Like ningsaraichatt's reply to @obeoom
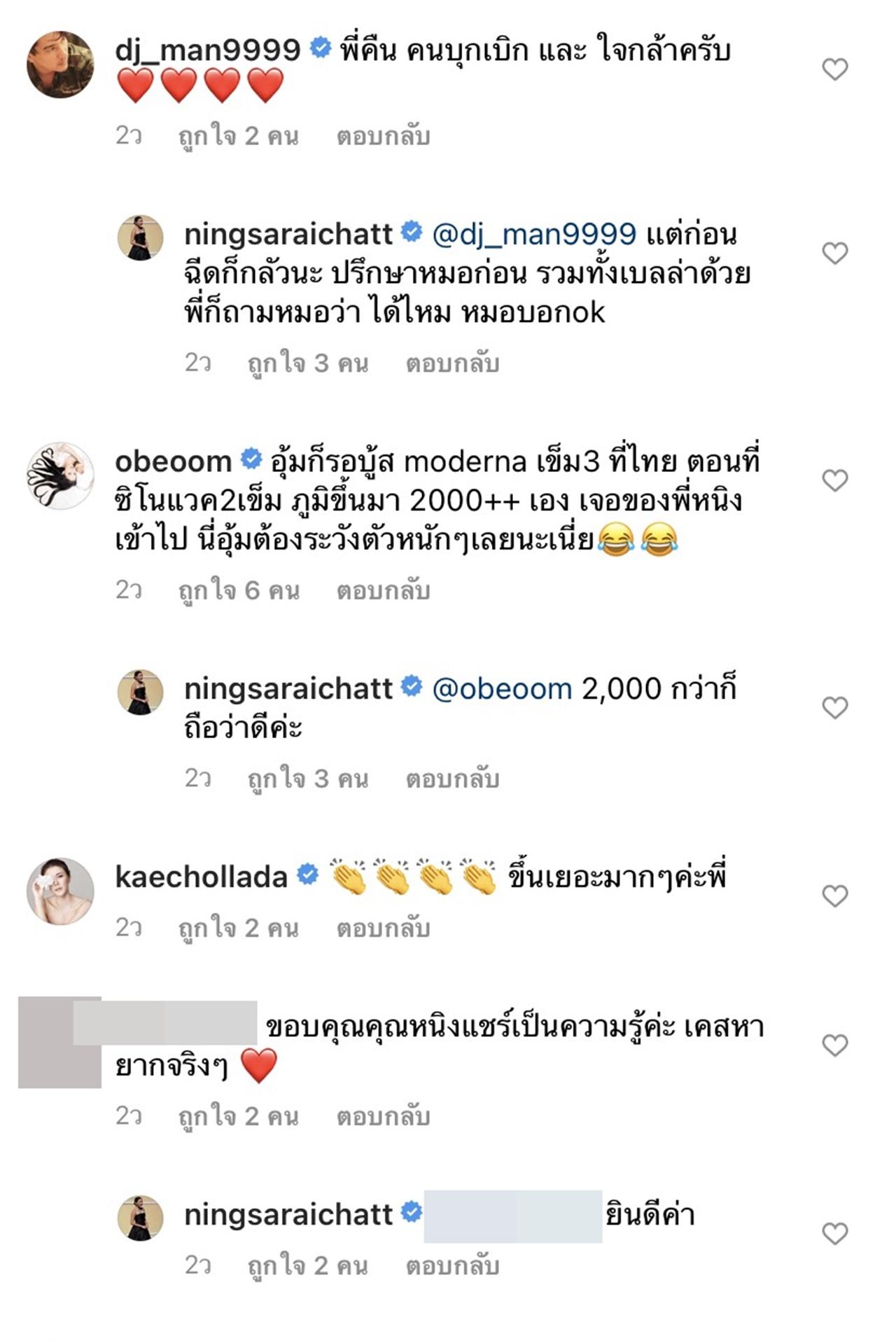 [834, 707]
